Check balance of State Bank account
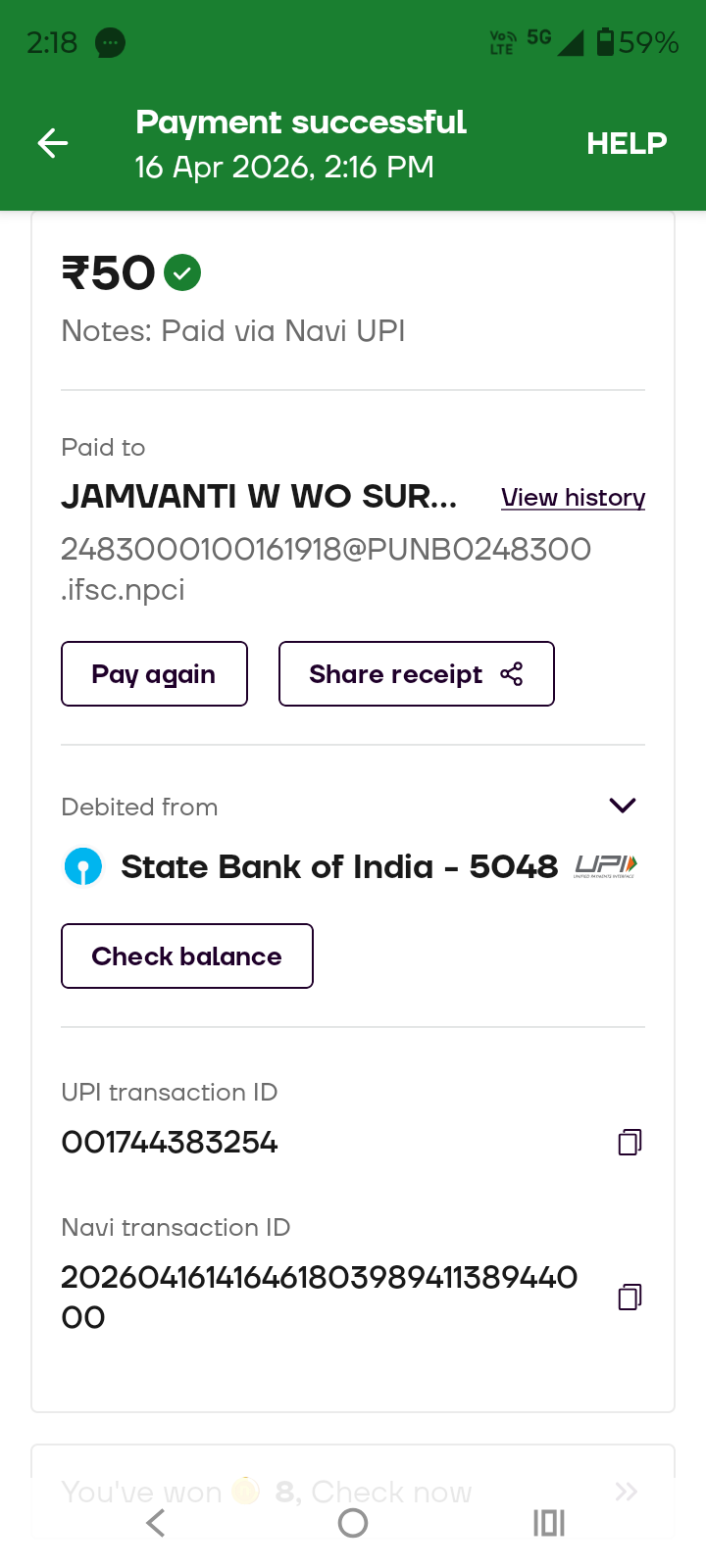This screenshot has height=1568, width=706. tap(186, 956)
